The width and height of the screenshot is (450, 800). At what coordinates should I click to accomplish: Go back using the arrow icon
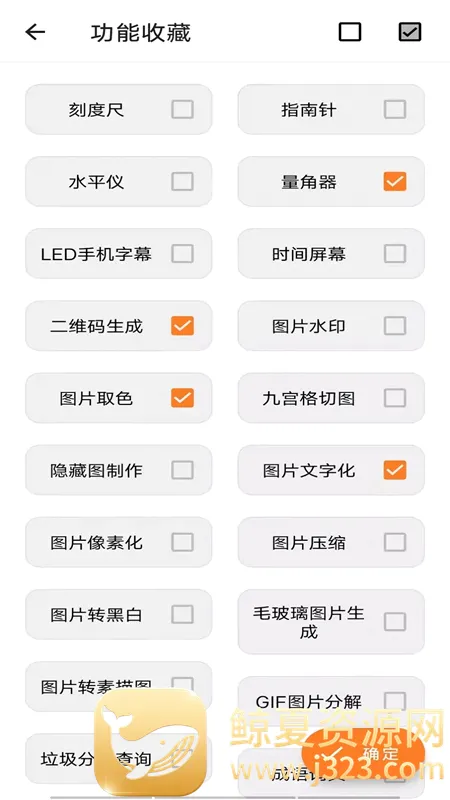35,32
